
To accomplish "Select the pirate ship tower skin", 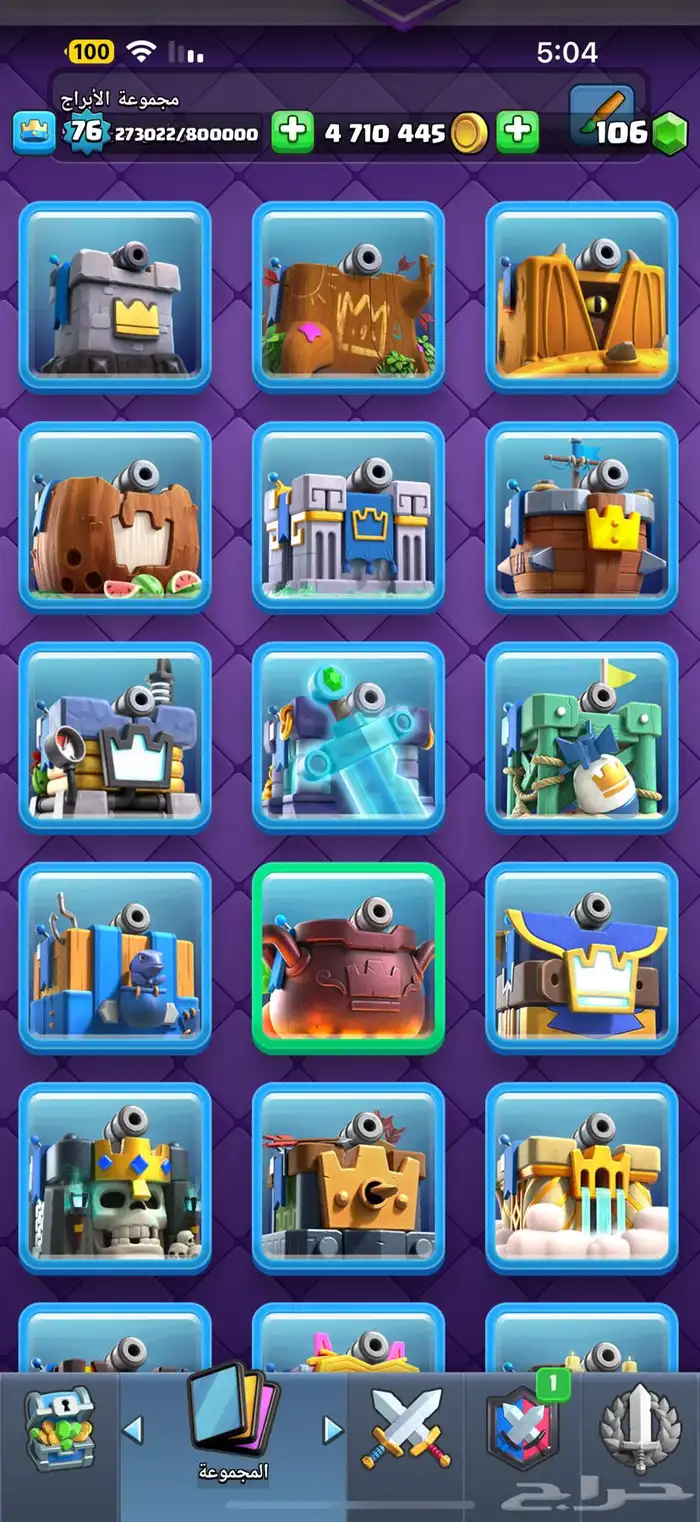I will click(582, 516).
